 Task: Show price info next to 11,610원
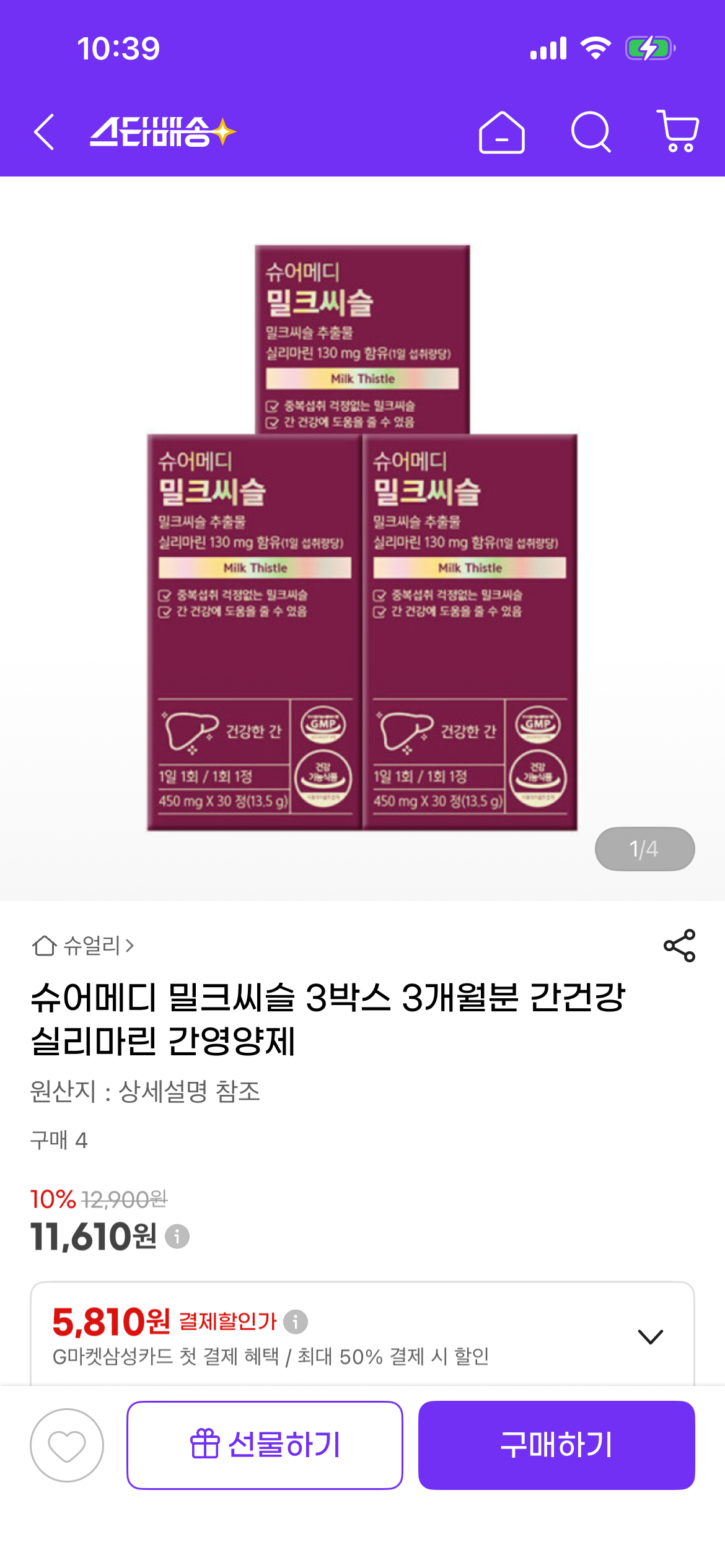pyautogui.click(x=177, y=1237)
